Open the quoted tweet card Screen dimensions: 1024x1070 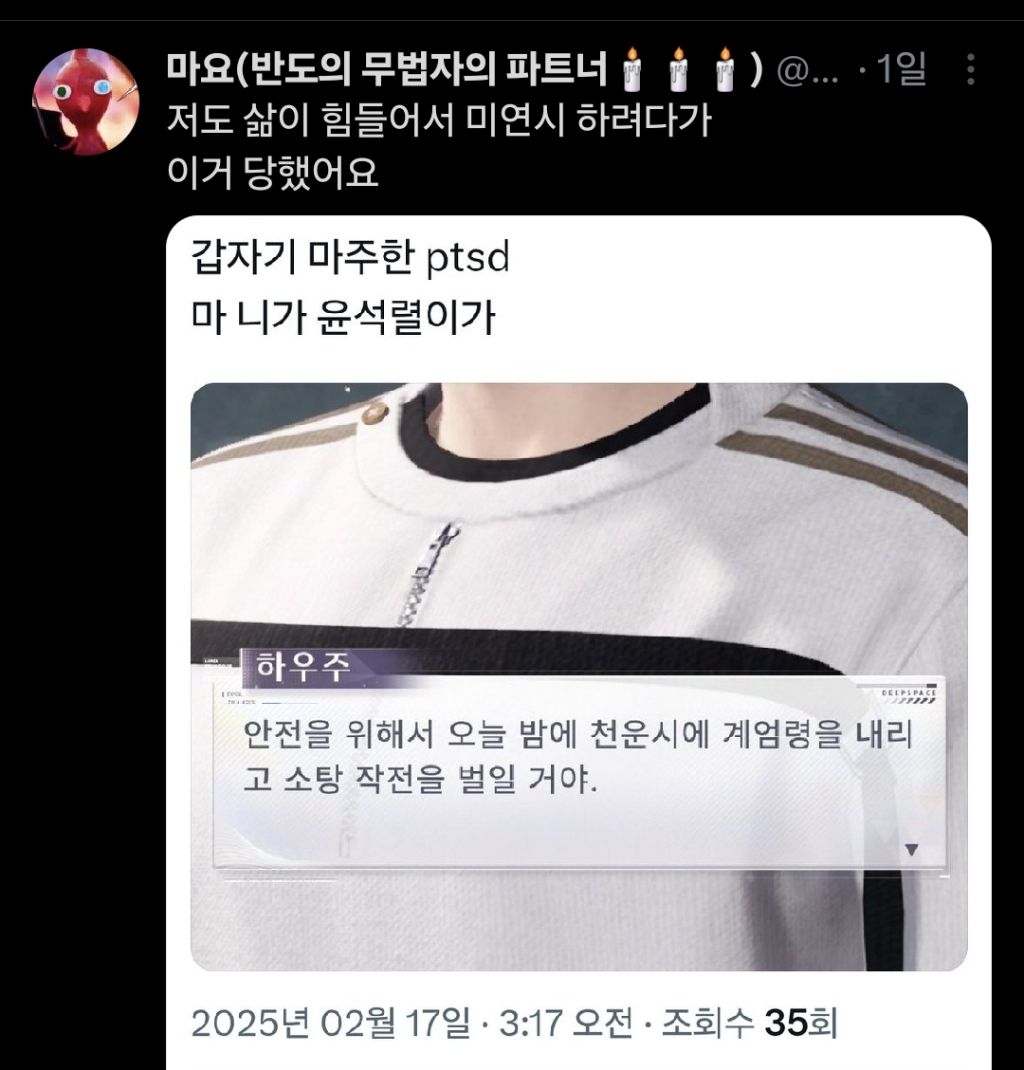pos(579,642)
